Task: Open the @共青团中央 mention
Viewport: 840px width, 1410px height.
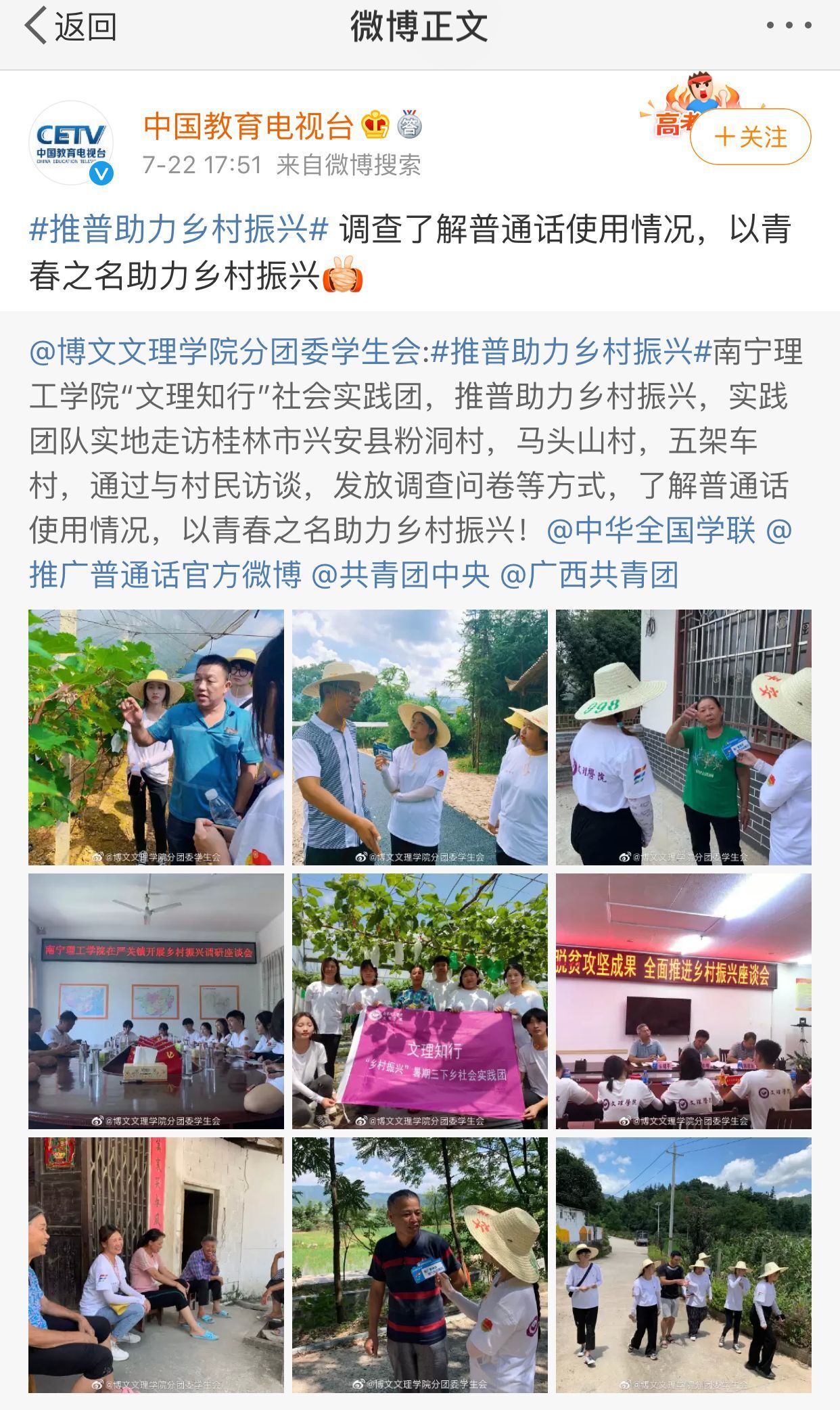Action: click(x=400, y=575)
